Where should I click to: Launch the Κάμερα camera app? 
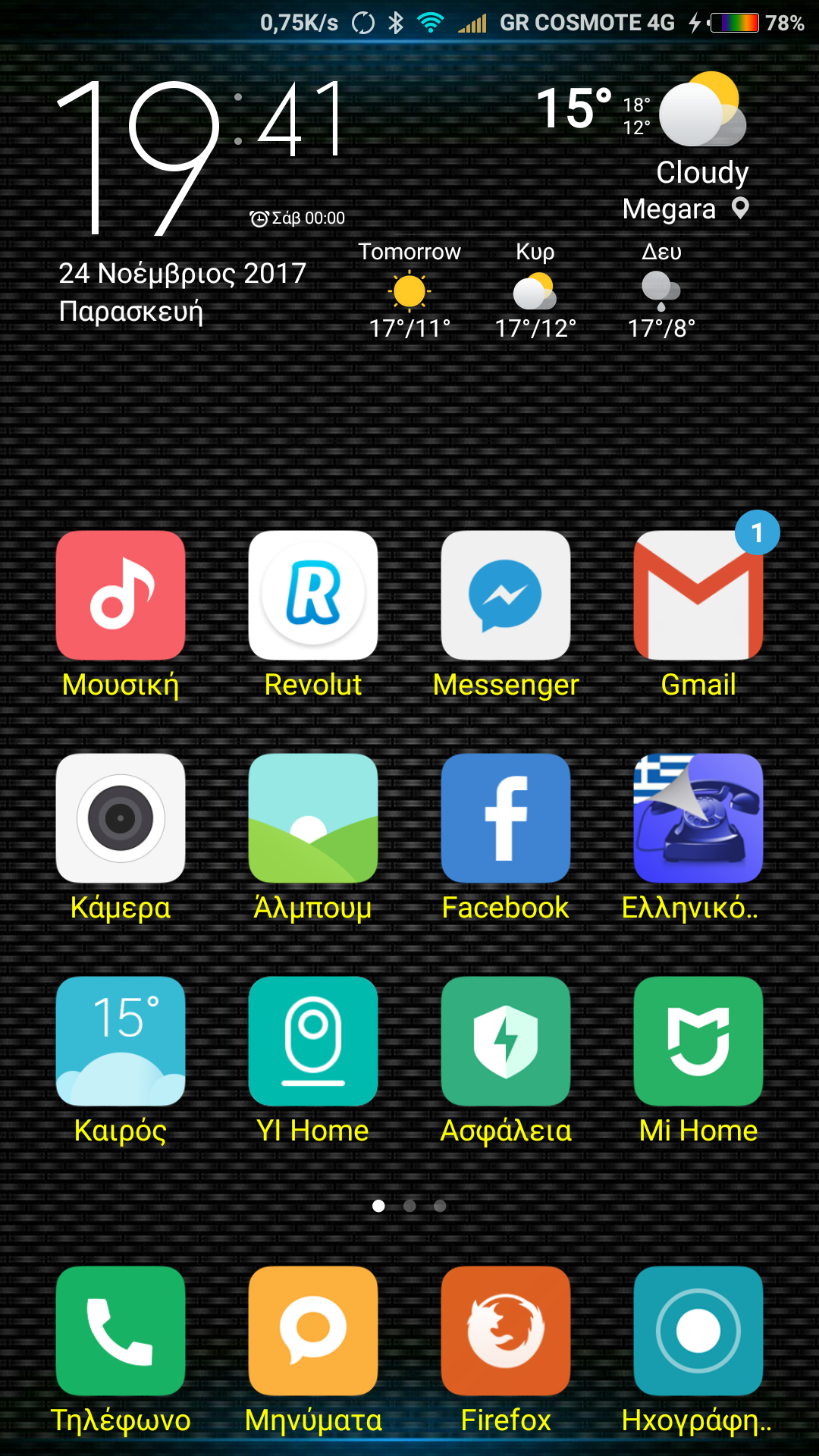pos(121,818)
